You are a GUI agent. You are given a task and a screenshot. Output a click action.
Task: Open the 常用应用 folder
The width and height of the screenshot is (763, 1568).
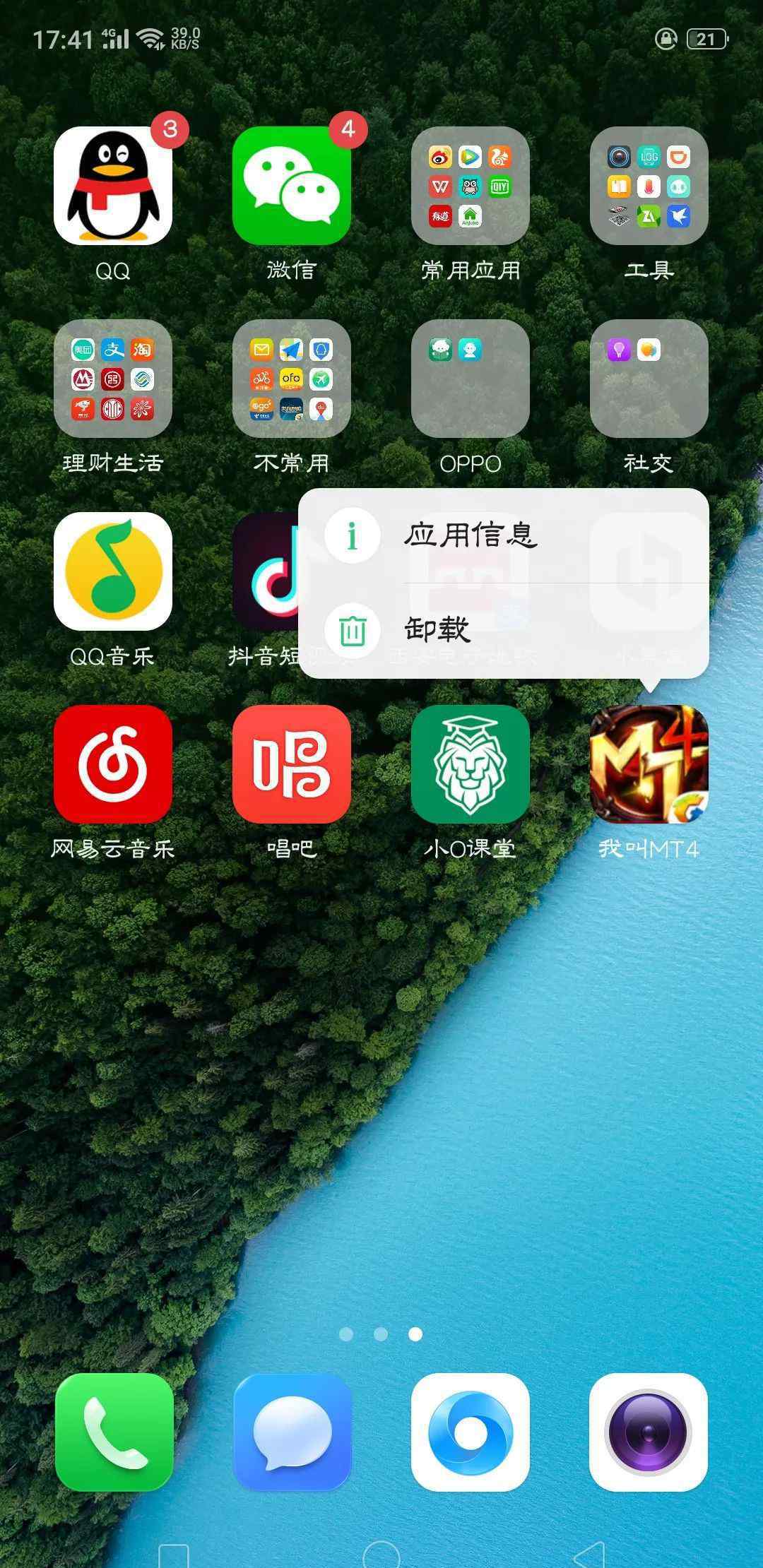(x=470, y=186)
